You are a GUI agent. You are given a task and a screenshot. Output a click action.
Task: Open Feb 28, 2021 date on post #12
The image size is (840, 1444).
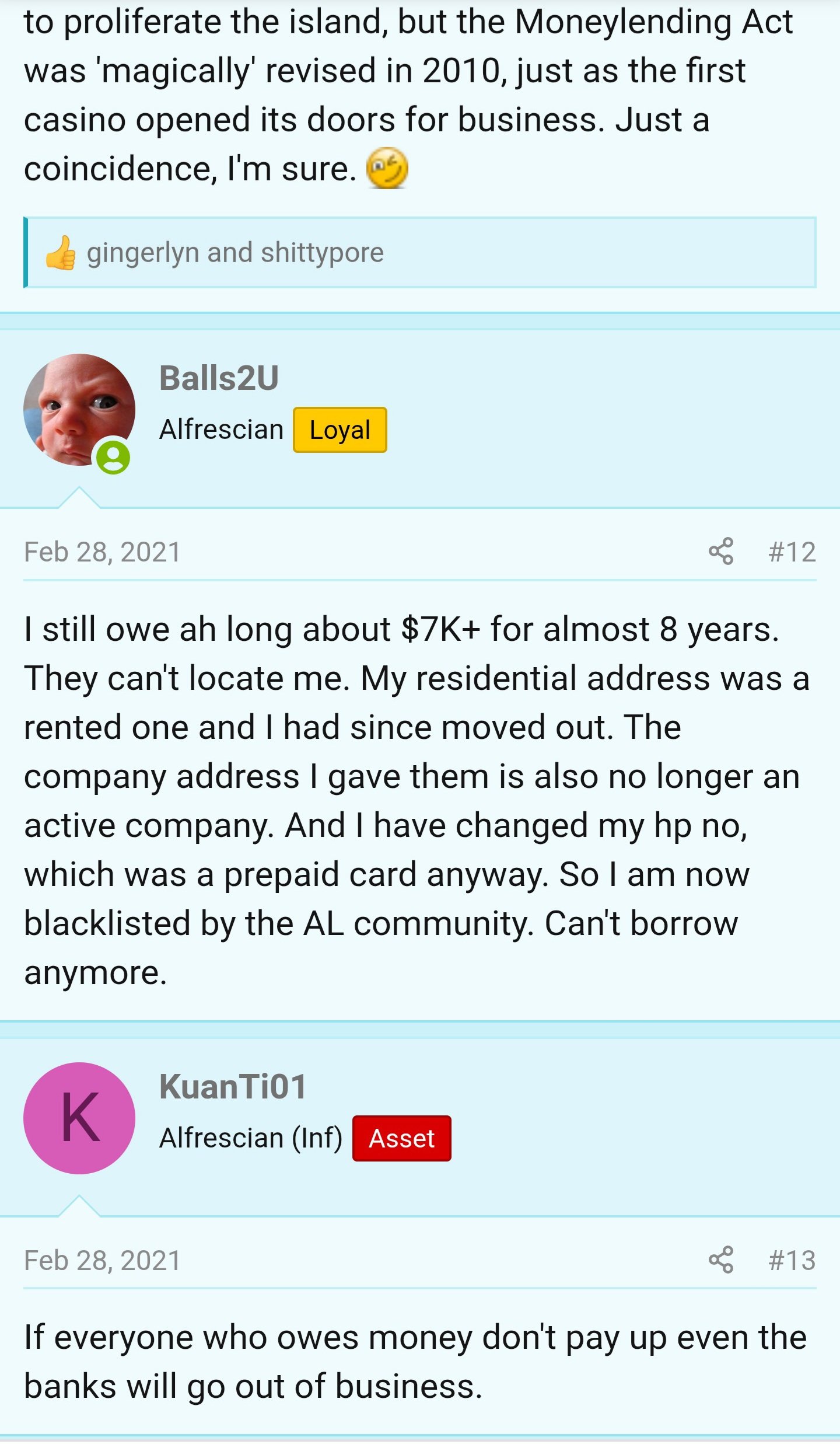coord(102,552)
